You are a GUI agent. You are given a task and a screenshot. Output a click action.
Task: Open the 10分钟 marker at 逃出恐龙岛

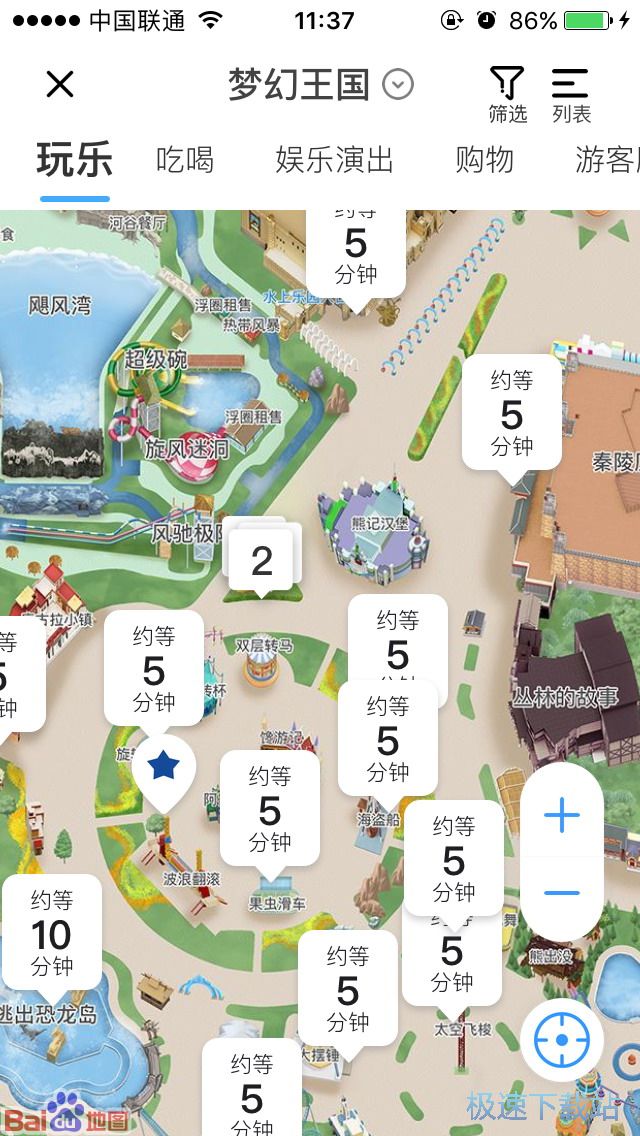52,933
